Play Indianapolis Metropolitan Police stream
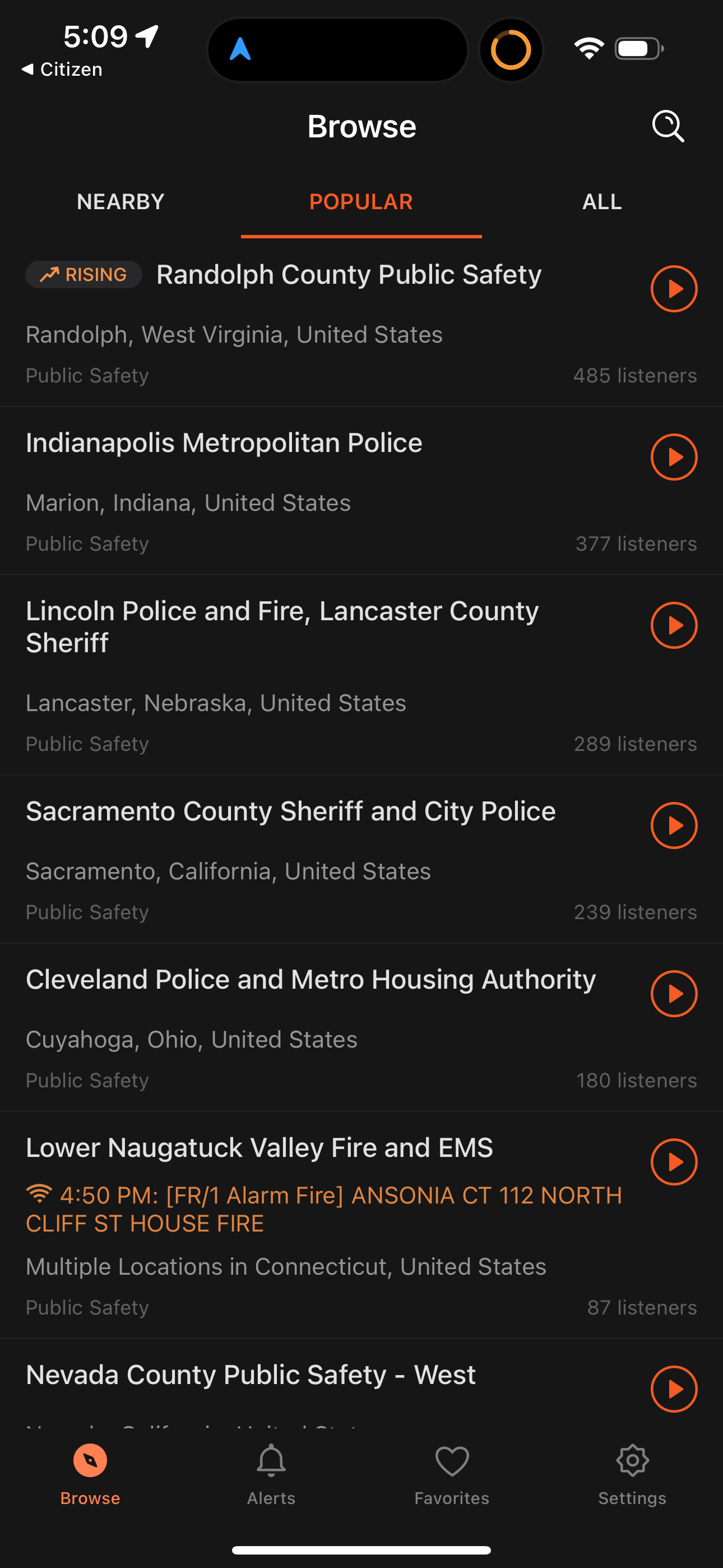723x1568 pixels. point(674,456)
